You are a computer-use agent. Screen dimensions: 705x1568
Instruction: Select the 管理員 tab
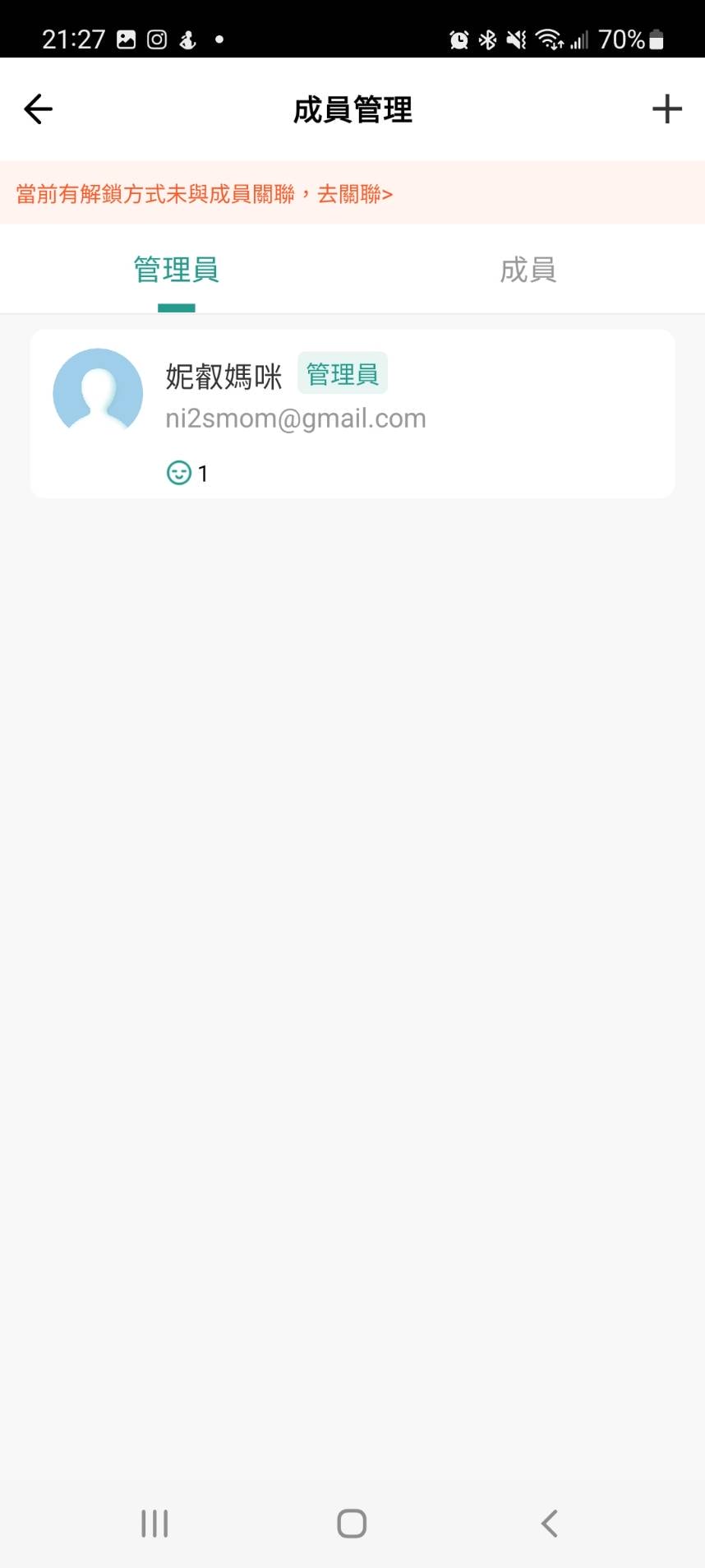(x=177, y=270)
